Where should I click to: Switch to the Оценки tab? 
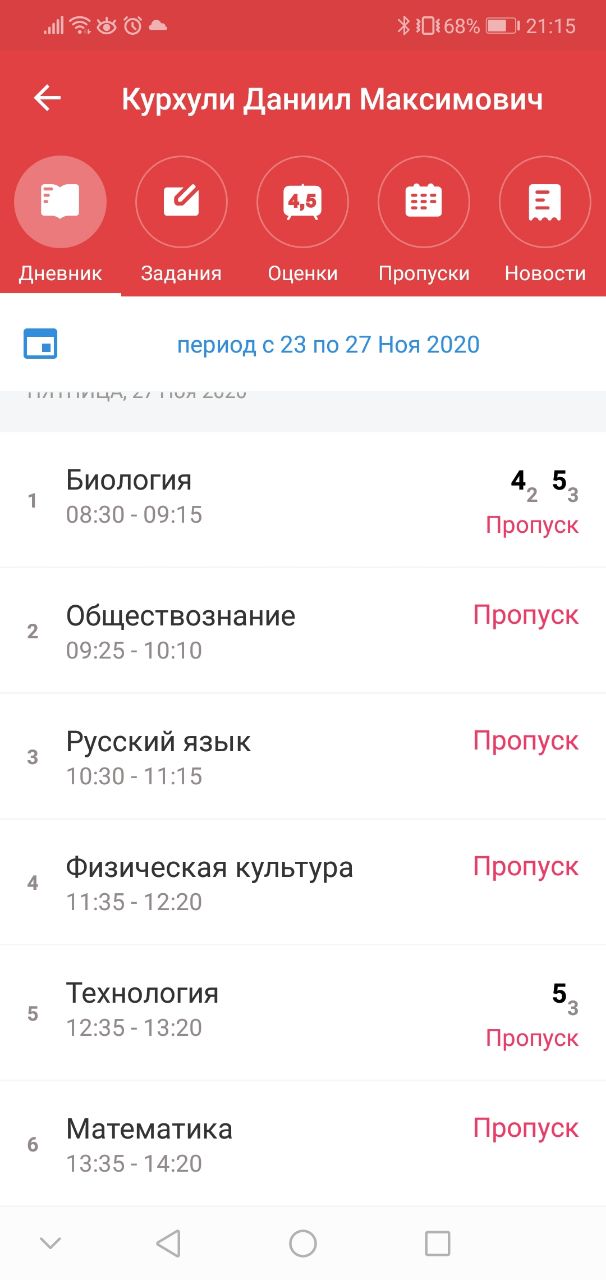coord(302,220)
